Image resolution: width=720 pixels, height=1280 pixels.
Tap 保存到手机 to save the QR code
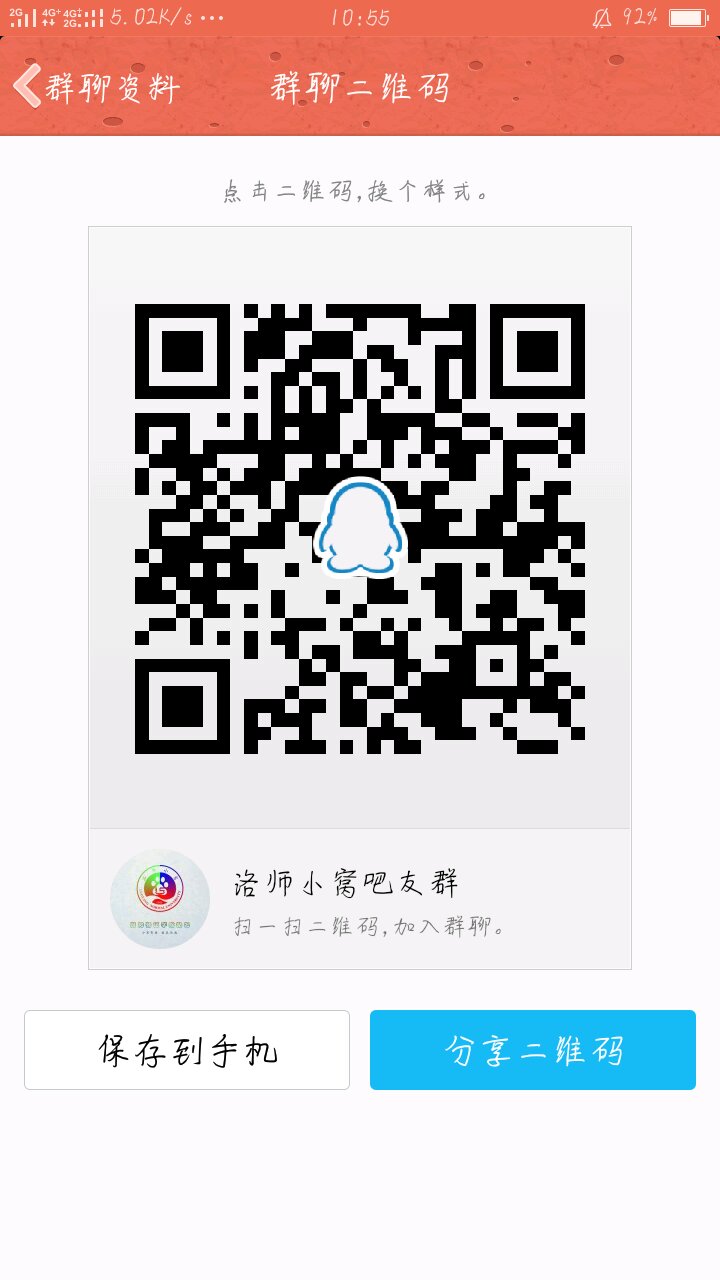click(x=187, y=1050)
